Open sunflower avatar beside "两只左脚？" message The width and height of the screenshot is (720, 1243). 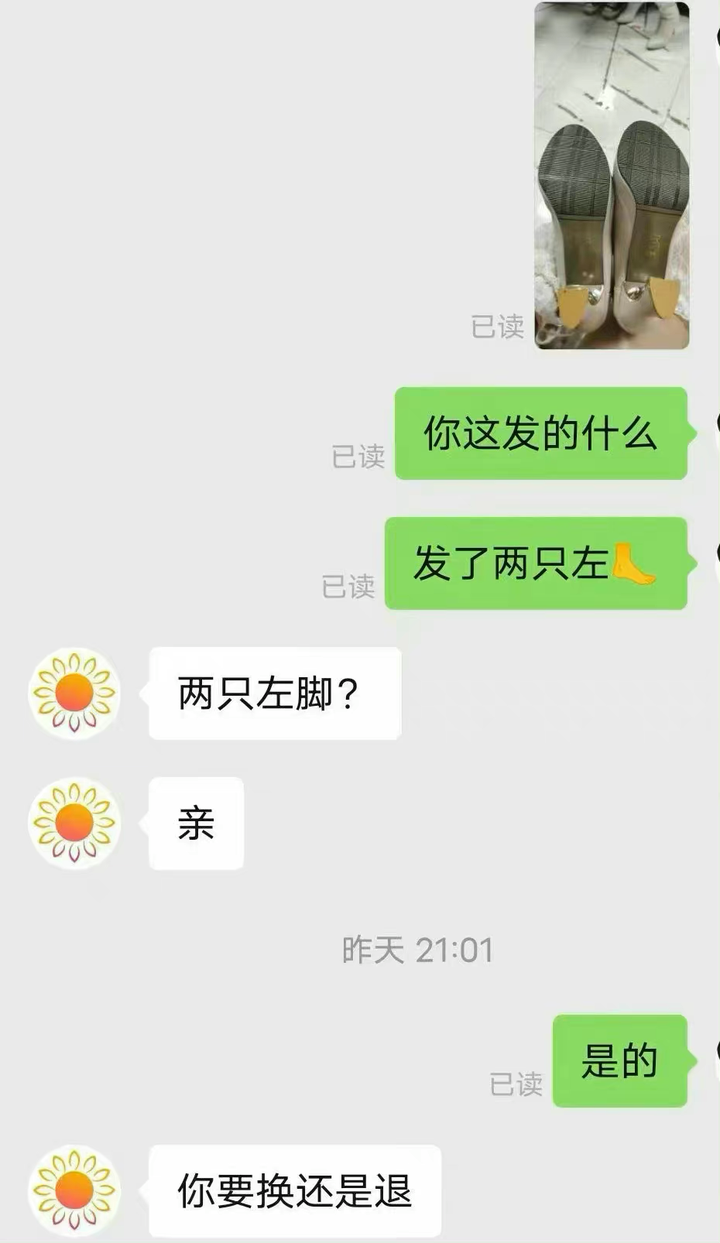coord(75,693)
